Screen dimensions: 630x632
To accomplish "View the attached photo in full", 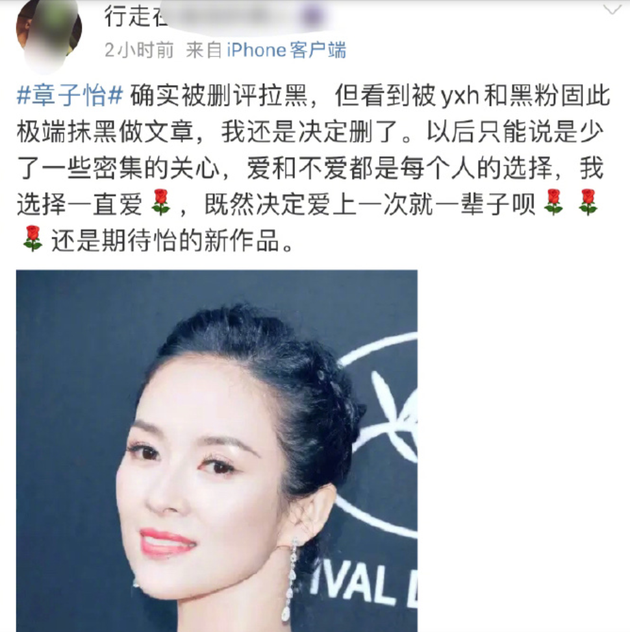I will 216,450.
